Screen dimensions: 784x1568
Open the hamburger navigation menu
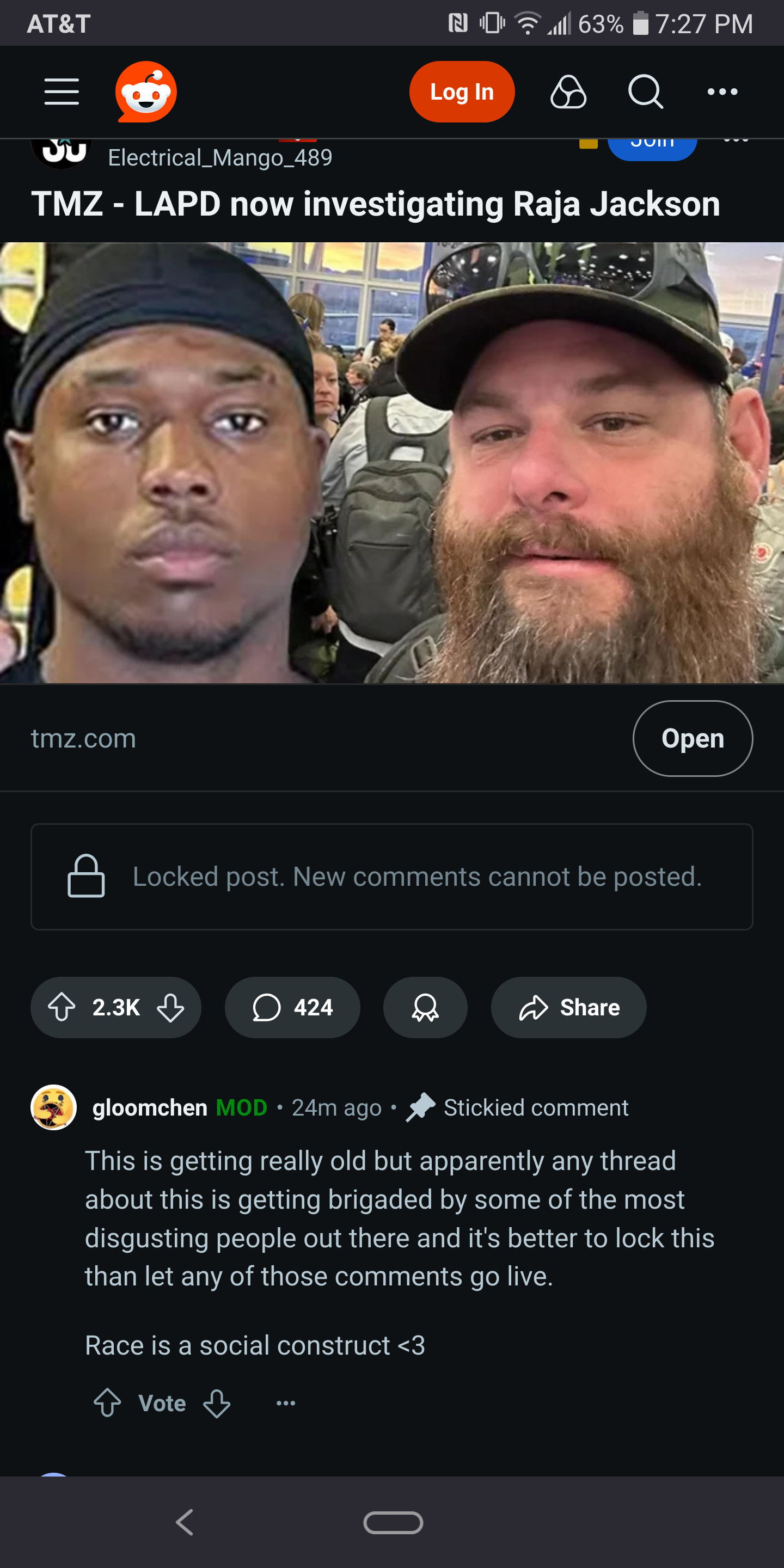coord(62,92)
